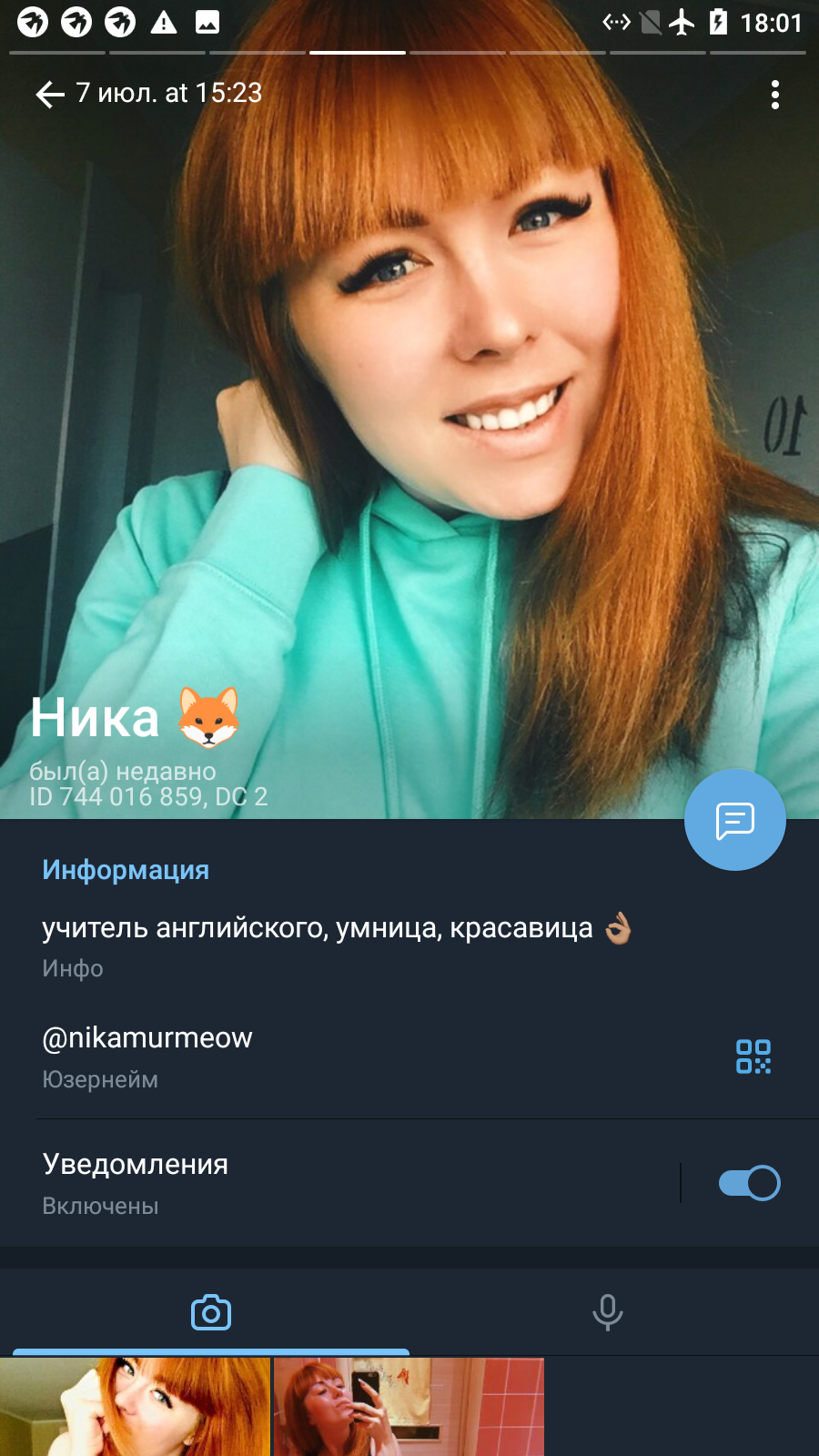
Task: Switch to the photos camera tab
Action: (x=211, y=1312)
